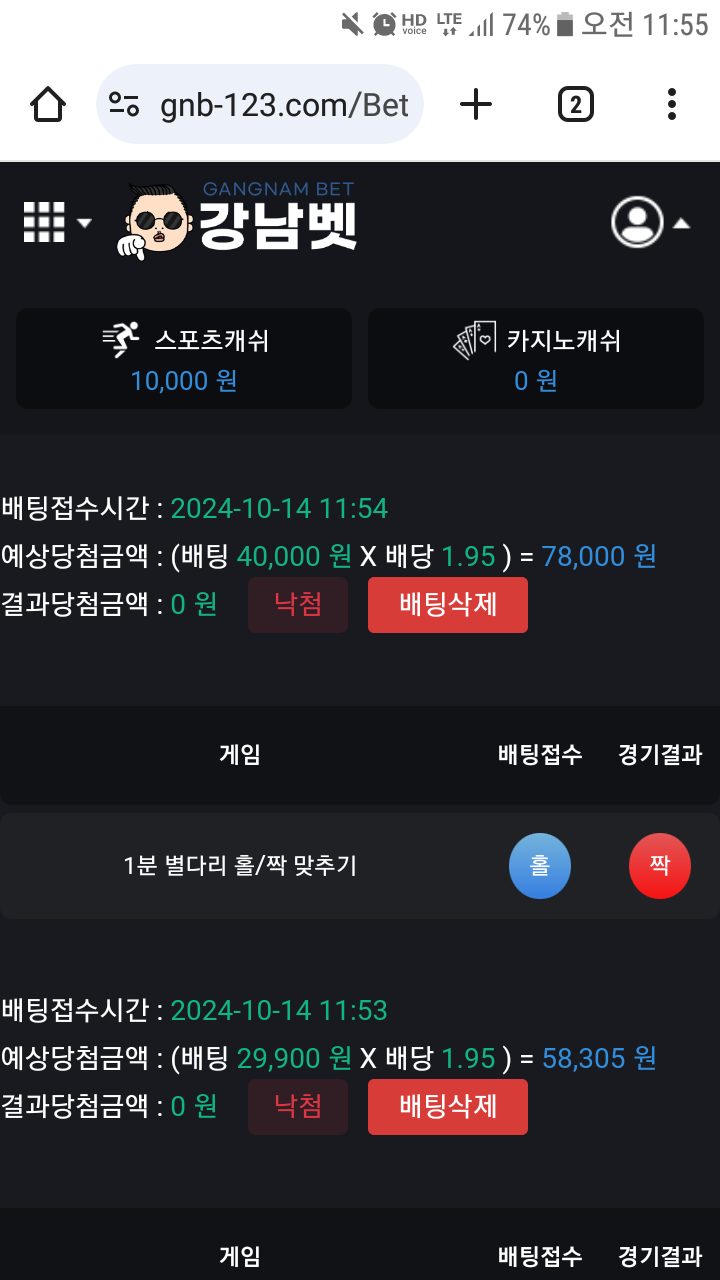Open the user profile menu
This screenshot has height=1280, width=720.
tap(650, 222)
